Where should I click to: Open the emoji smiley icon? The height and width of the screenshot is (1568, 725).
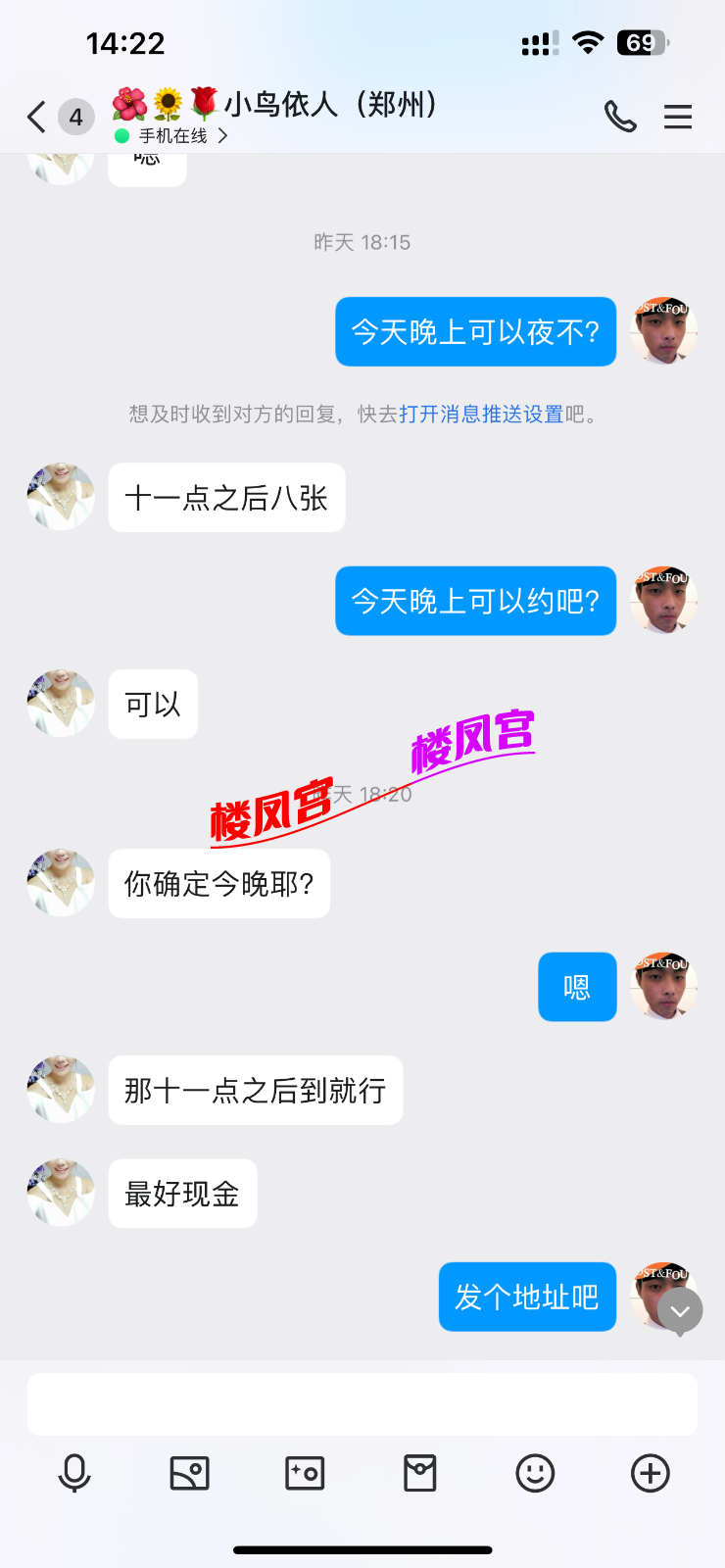pyautogui.click(x=535, y=1472)
